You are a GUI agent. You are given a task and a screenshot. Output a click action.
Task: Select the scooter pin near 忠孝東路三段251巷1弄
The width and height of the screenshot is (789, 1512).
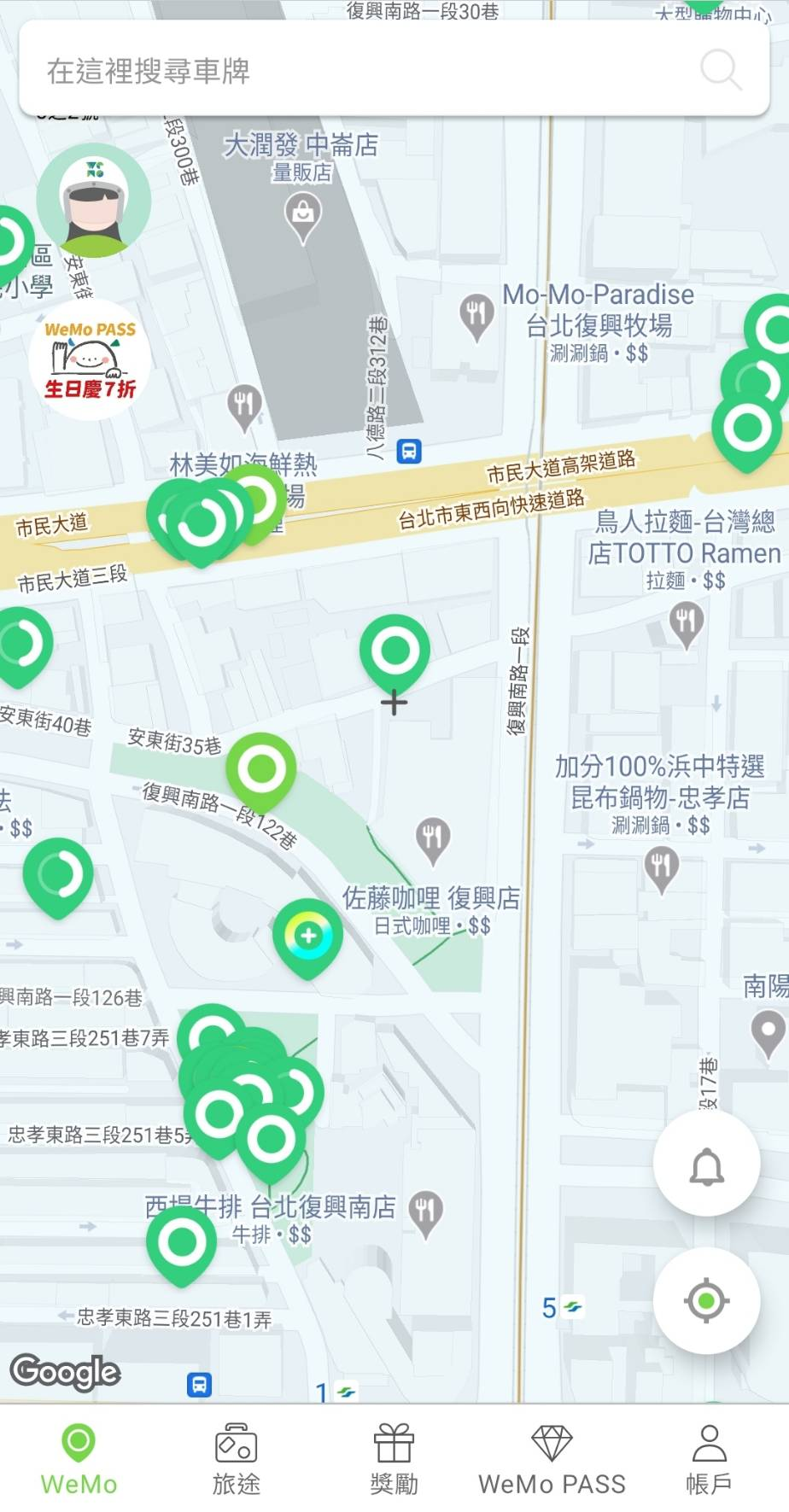click(x=181, y=1242)
